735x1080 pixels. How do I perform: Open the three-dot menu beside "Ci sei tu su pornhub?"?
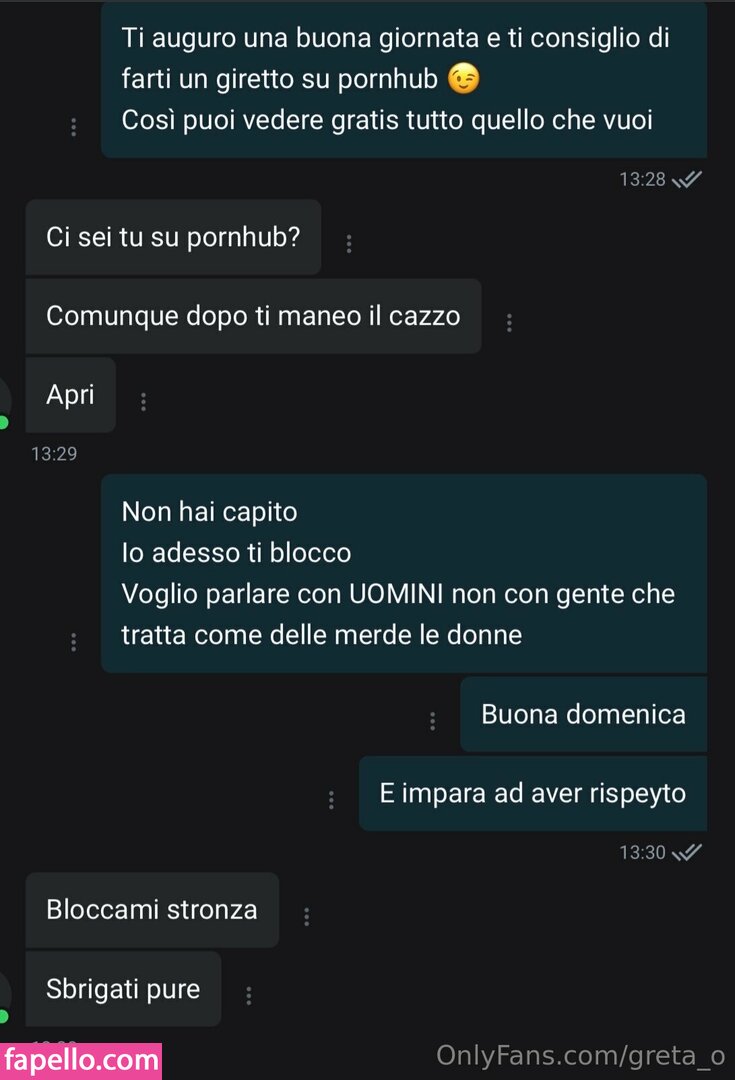(x=349, y=243)
